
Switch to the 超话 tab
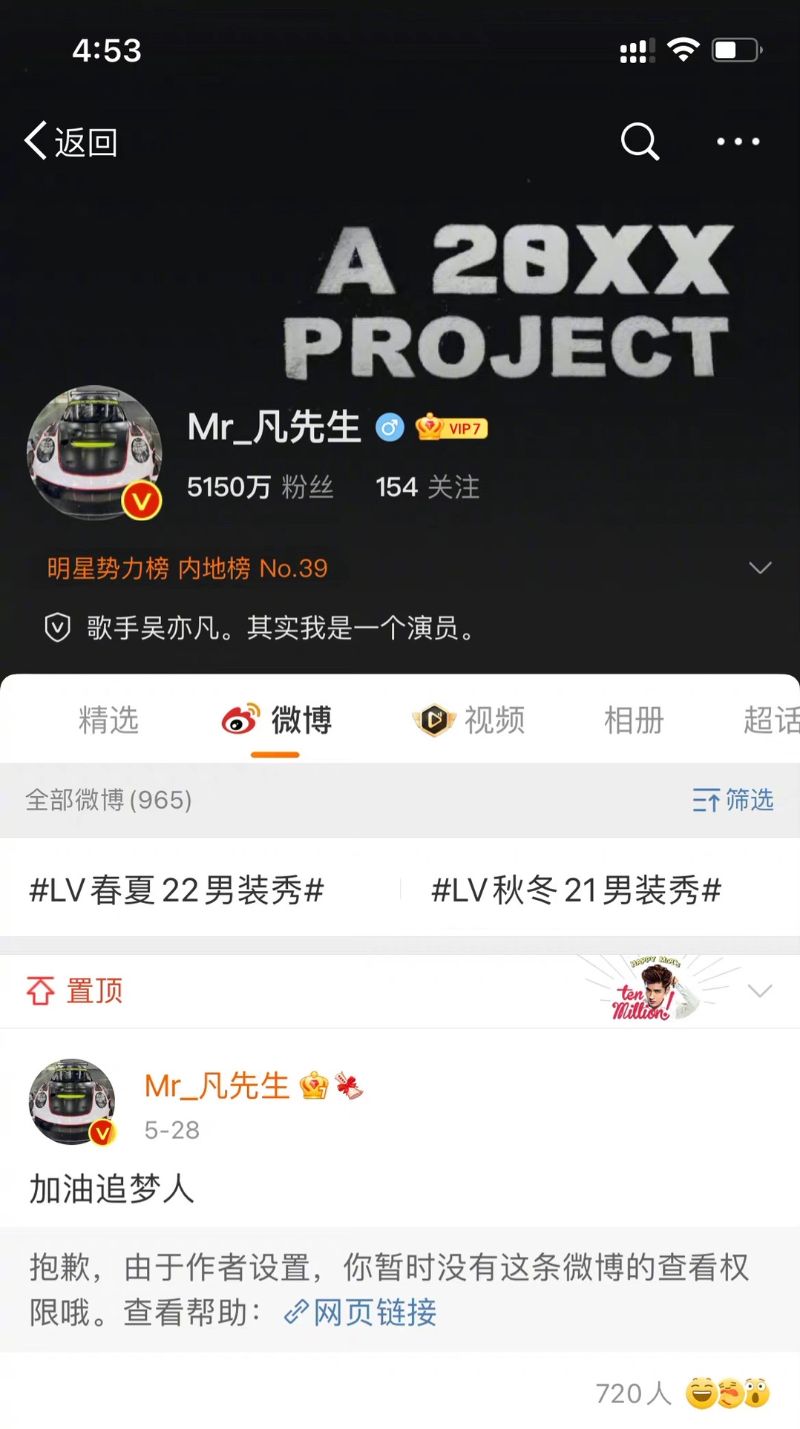(771, 720)
